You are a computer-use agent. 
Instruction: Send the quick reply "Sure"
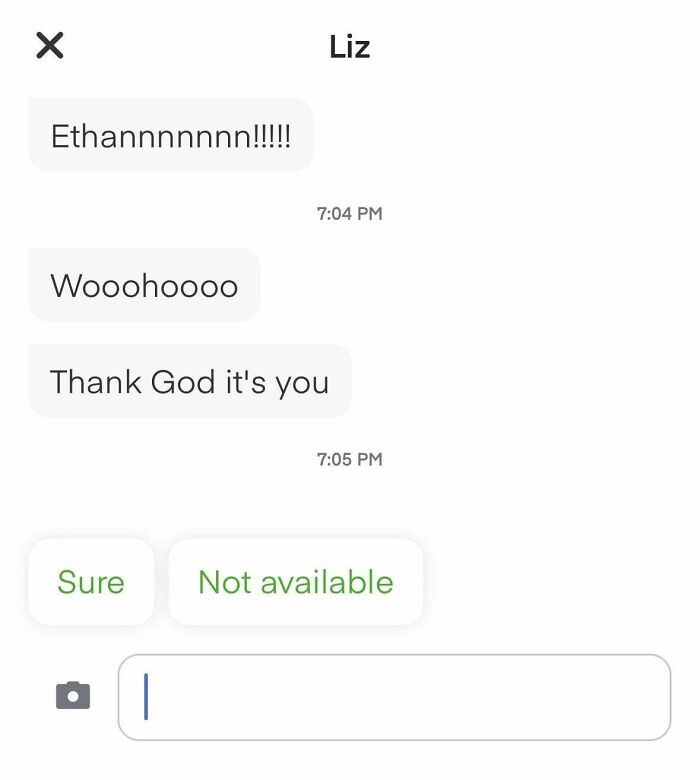point(91,582)
